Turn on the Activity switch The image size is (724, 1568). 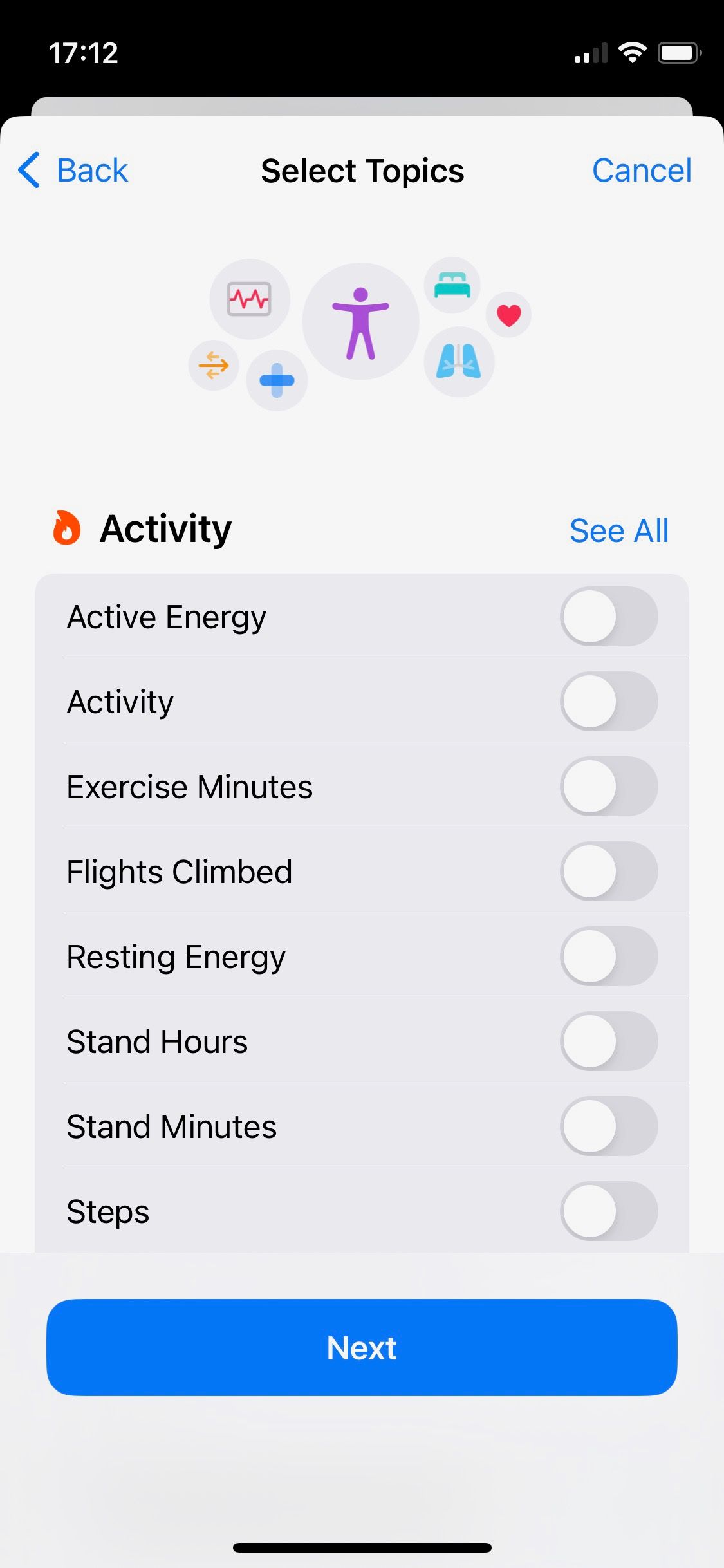click(x=608, y=702)
